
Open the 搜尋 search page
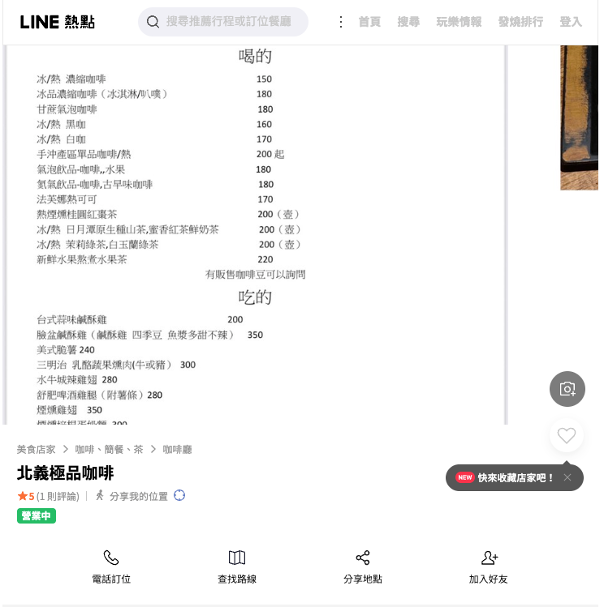408,22
